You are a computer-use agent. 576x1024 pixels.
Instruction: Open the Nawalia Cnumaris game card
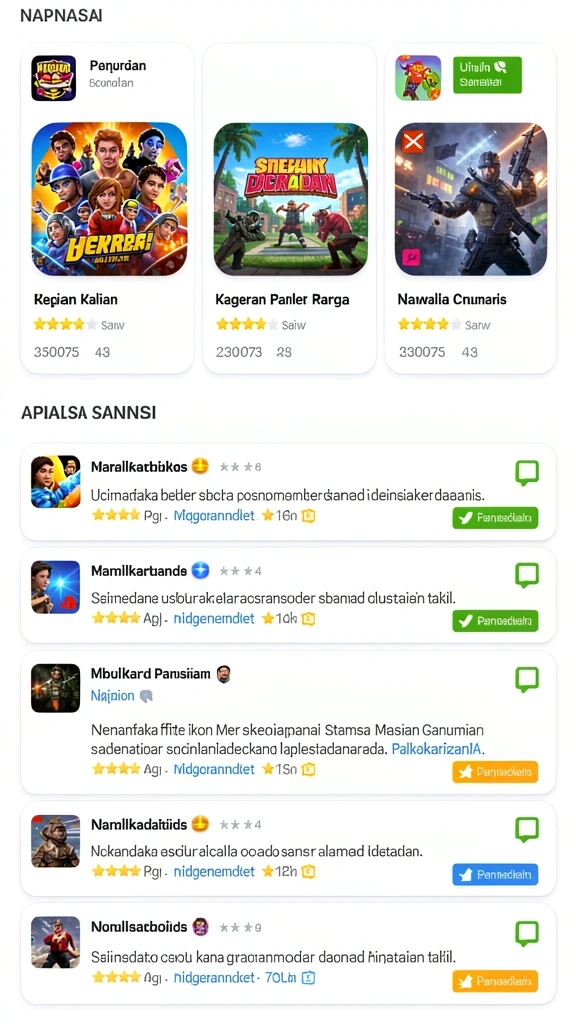470,208
